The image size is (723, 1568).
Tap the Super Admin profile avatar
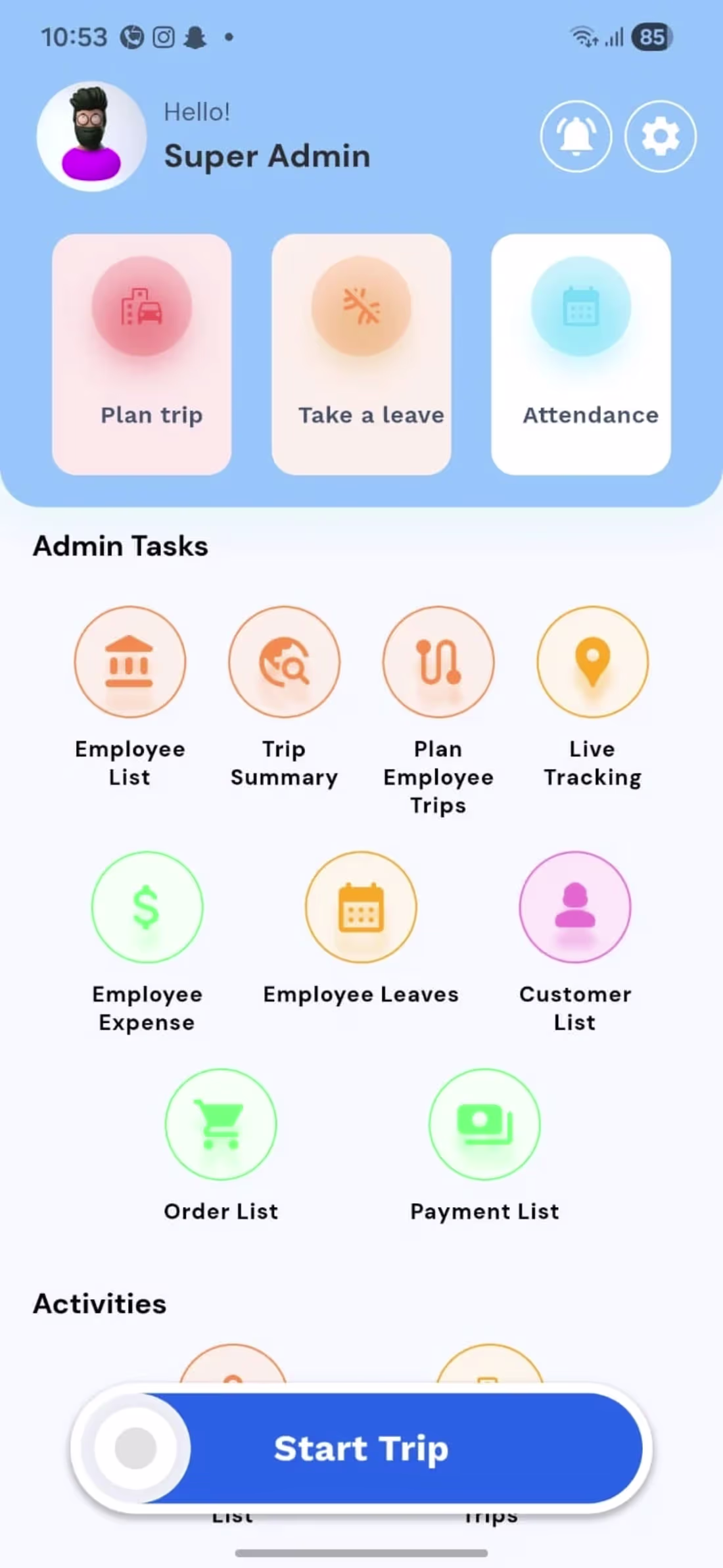pos(91,136)
